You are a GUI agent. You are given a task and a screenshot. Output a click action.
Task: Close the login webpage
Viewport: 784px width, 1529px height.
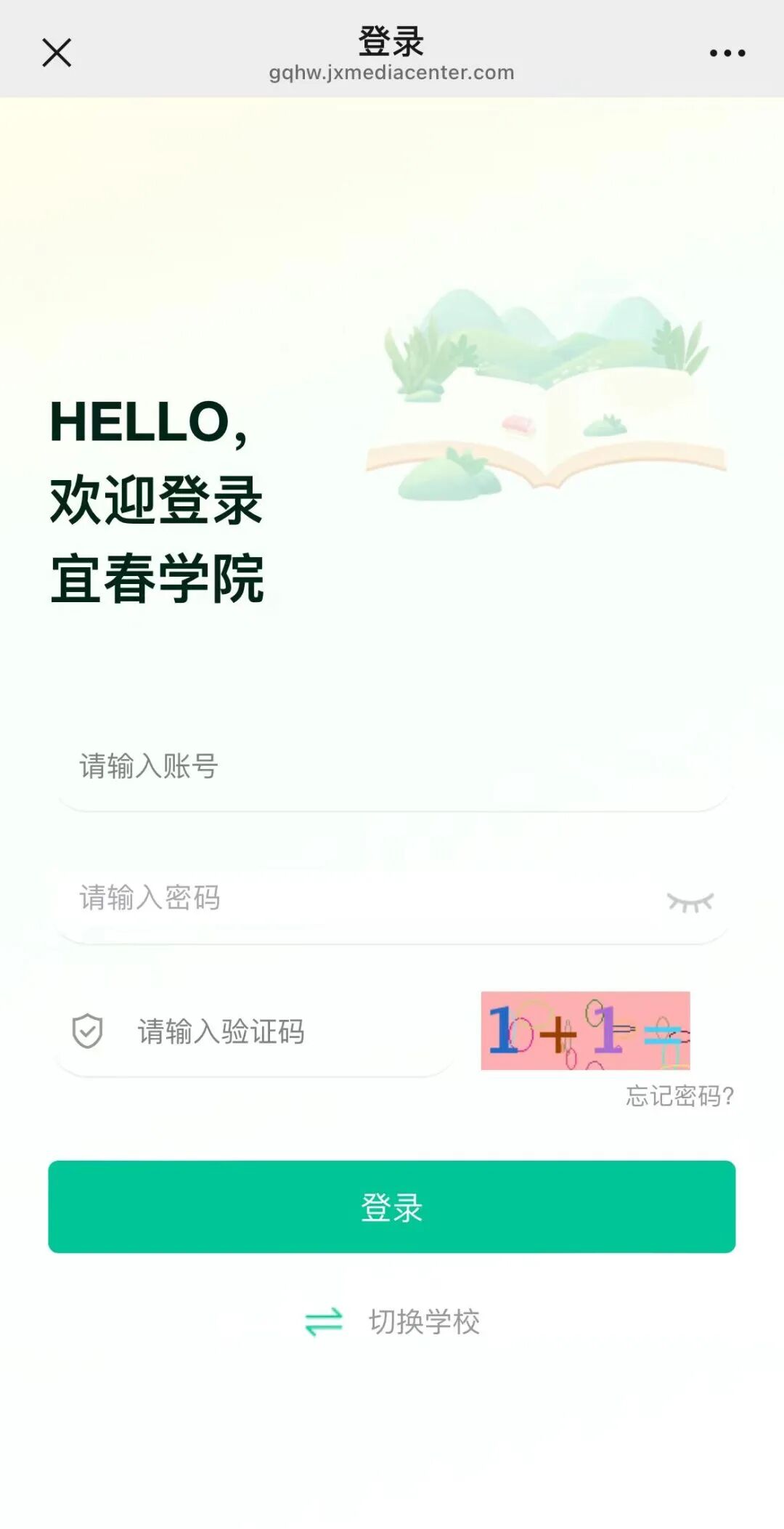[x=57, y=53]
